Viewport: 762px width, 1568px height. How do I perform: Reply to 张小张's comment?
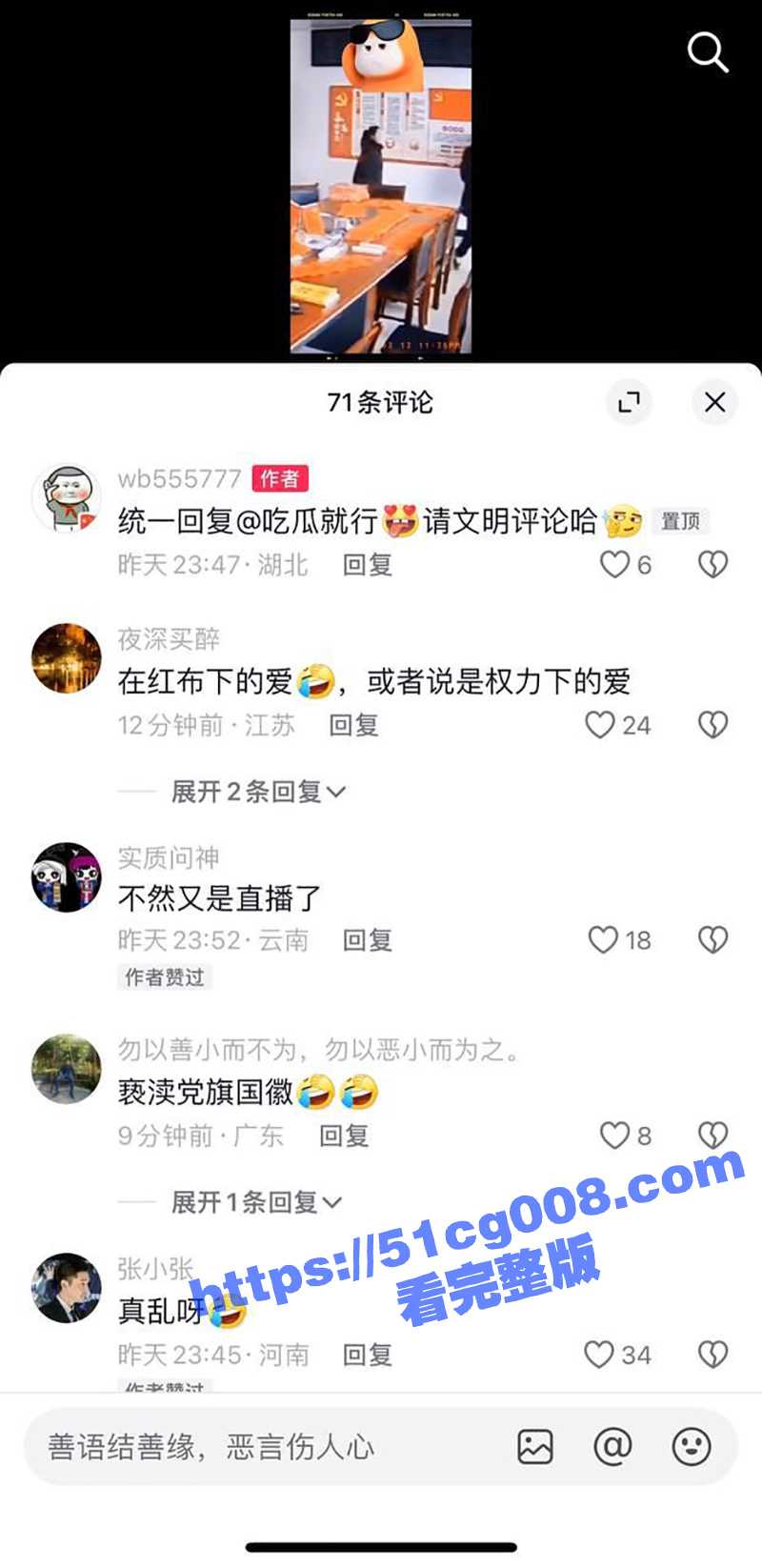click(x=368, y=1355)
